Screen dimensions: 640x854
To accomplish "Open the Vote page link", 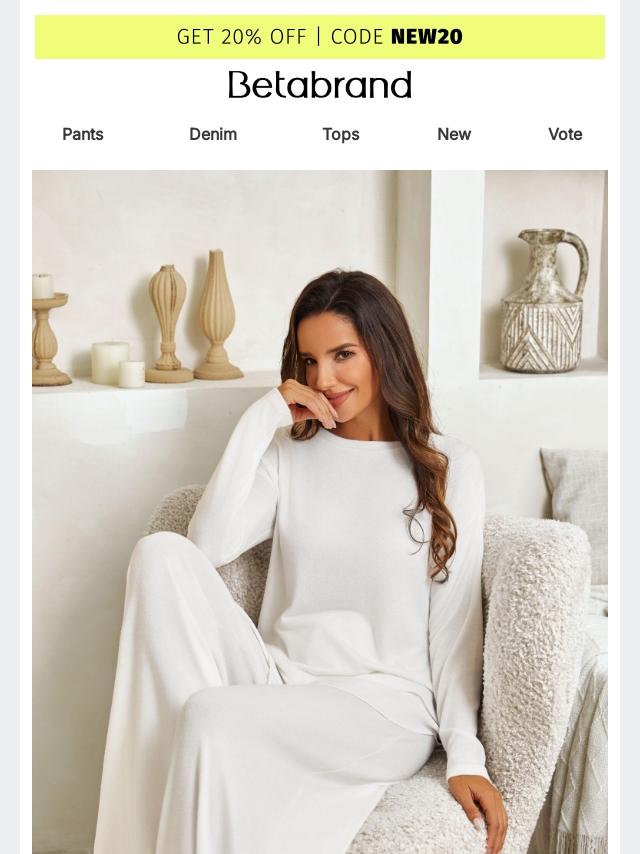I will click(565, 134).
